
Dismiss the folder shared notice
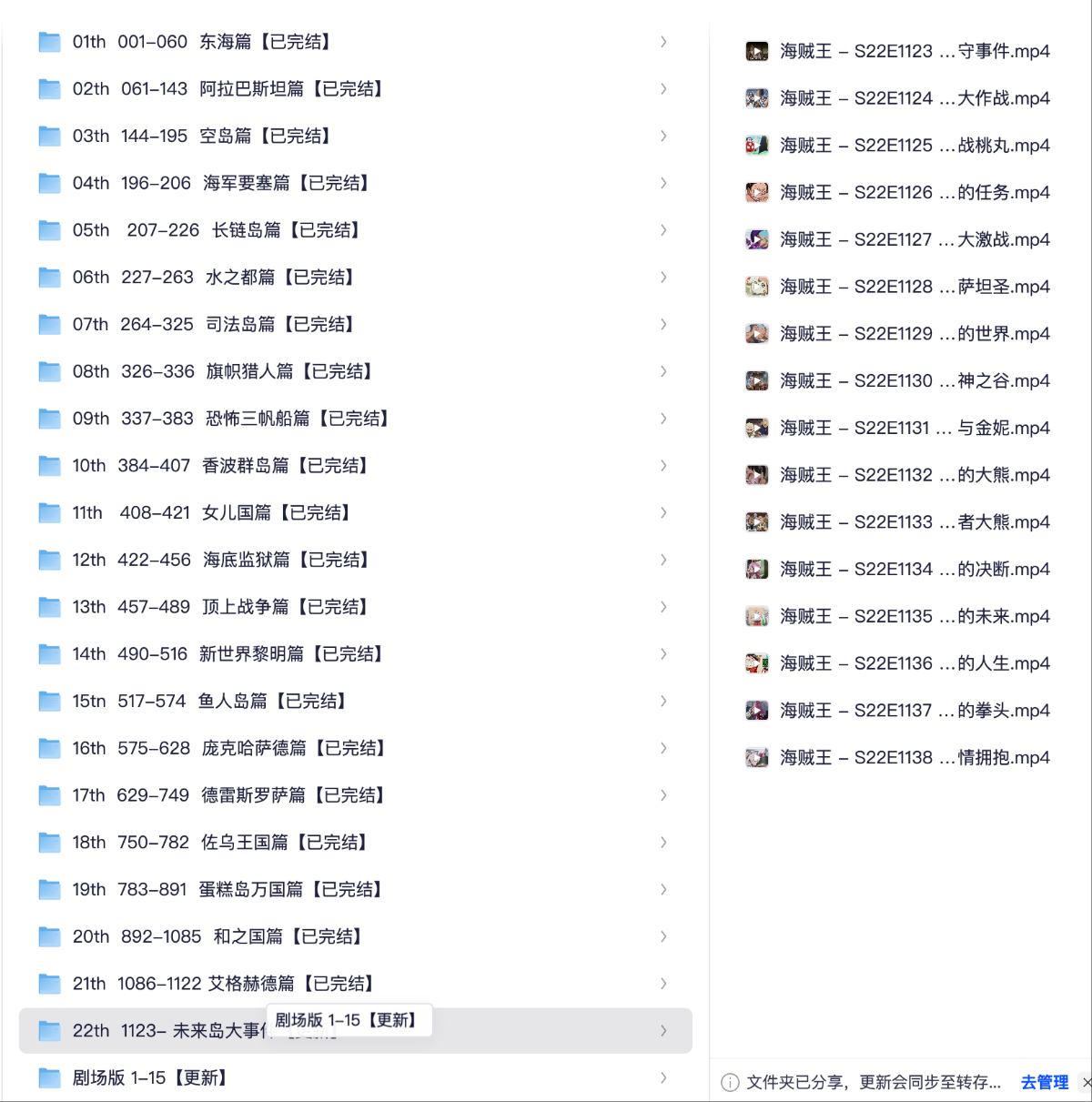click(x=1086, y=1082)
